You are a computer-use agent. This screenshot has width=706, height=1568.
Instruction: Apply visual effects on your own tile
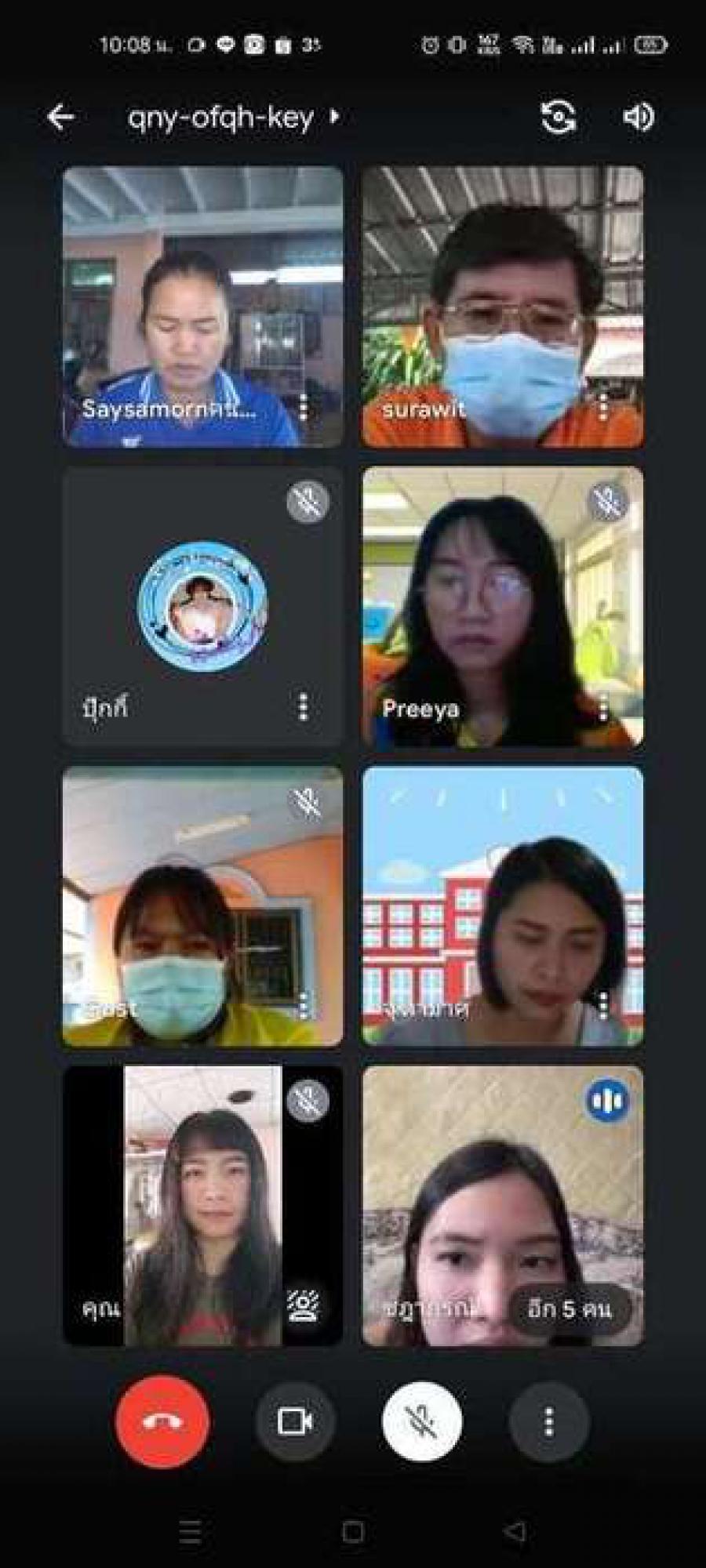coord(304,1305)
